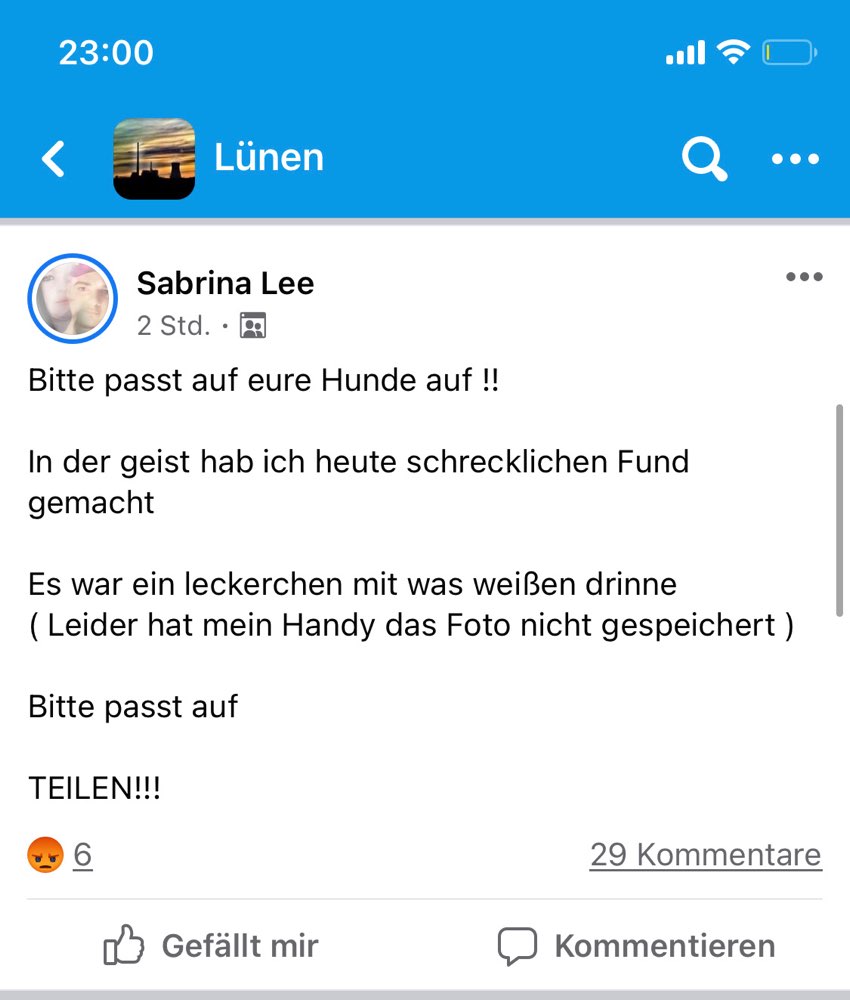Tap the name Sabrina Lee
The width and height of the screenshot is (850, 1000).
(x=225, y=283)
